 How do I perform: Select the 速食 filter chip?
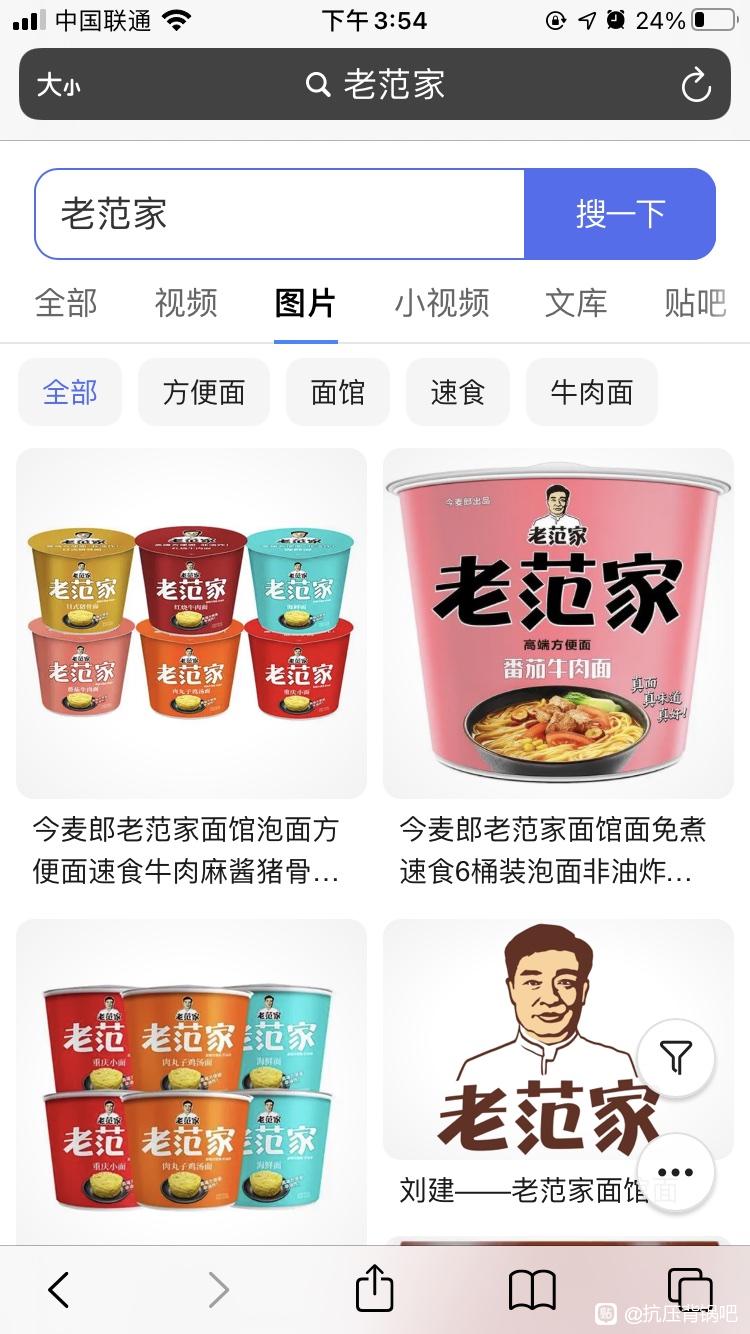point(458,393)
